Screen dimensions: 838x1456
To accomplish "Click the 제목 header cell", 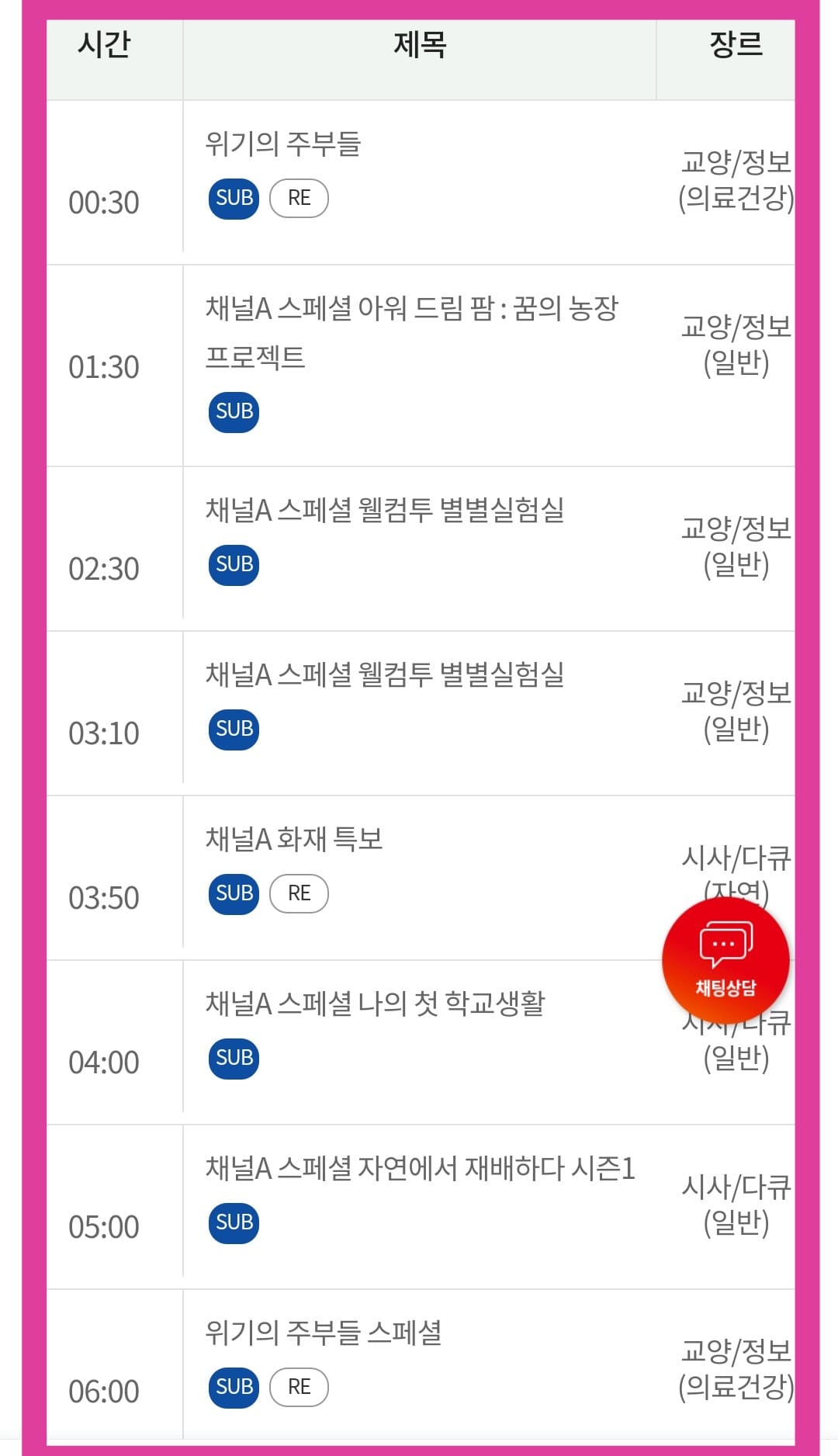I will [x=419, y=47].
